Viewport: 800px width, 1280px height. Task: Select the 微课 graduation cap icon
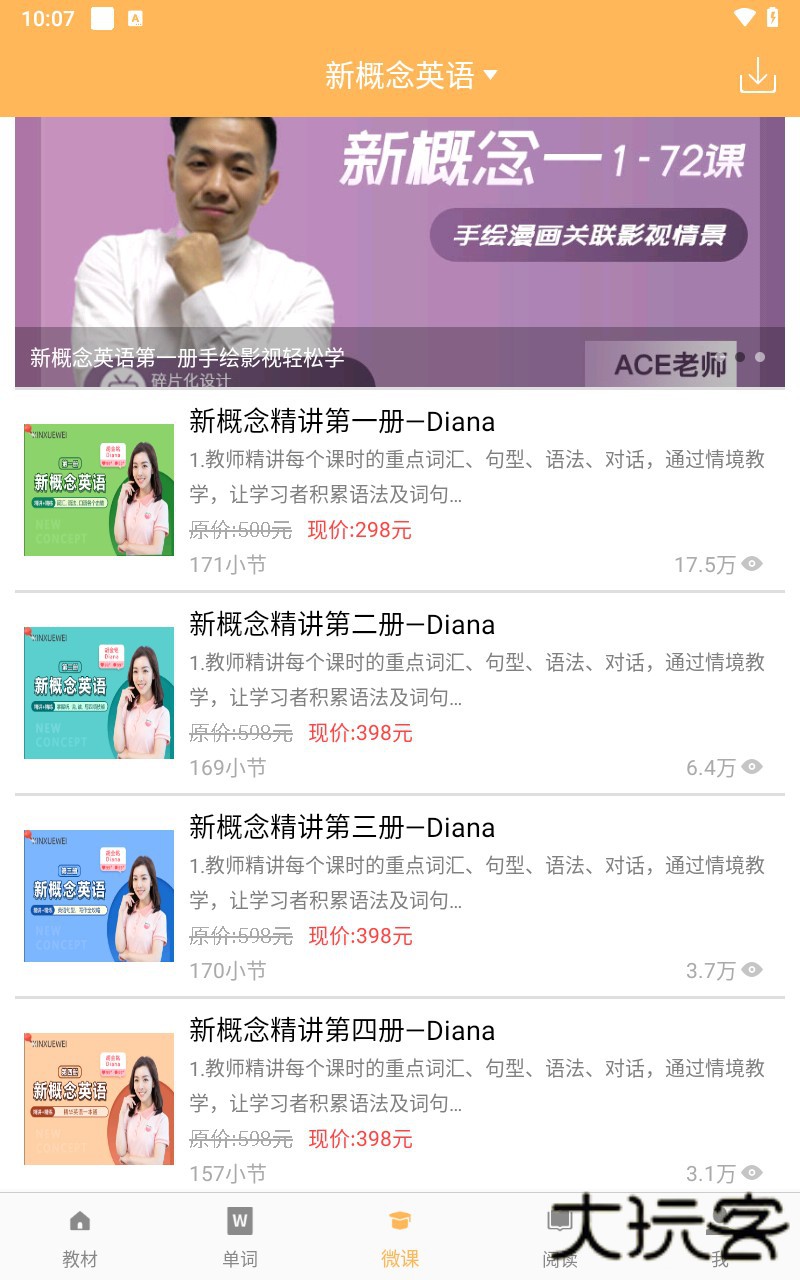click(x=400, y=1221)
